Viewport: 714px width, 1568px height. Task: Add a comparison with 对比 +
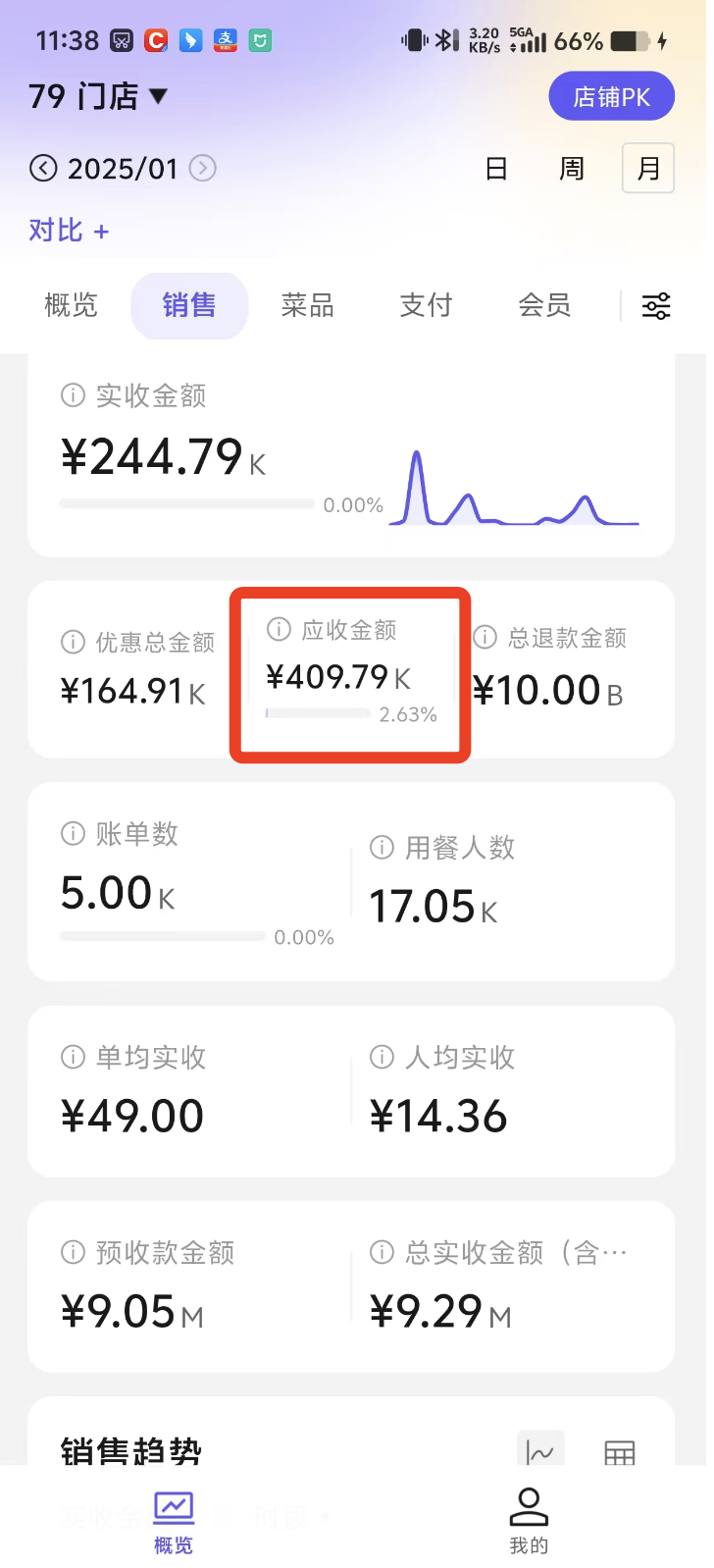pos(69,231)
